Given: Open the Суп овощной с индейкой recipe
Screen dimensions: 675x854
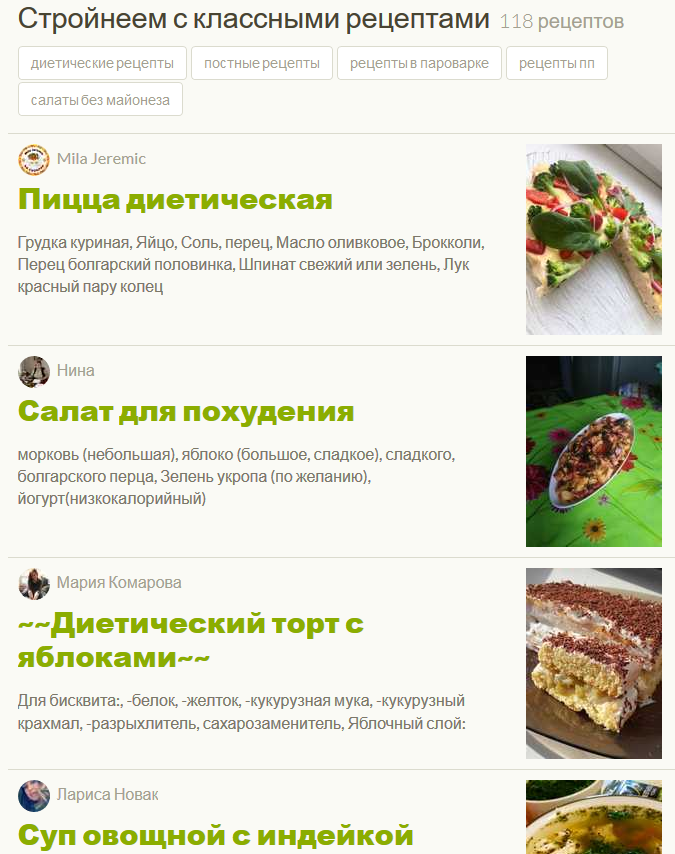Looking at the screenshot, I should (x=215, y=835).
